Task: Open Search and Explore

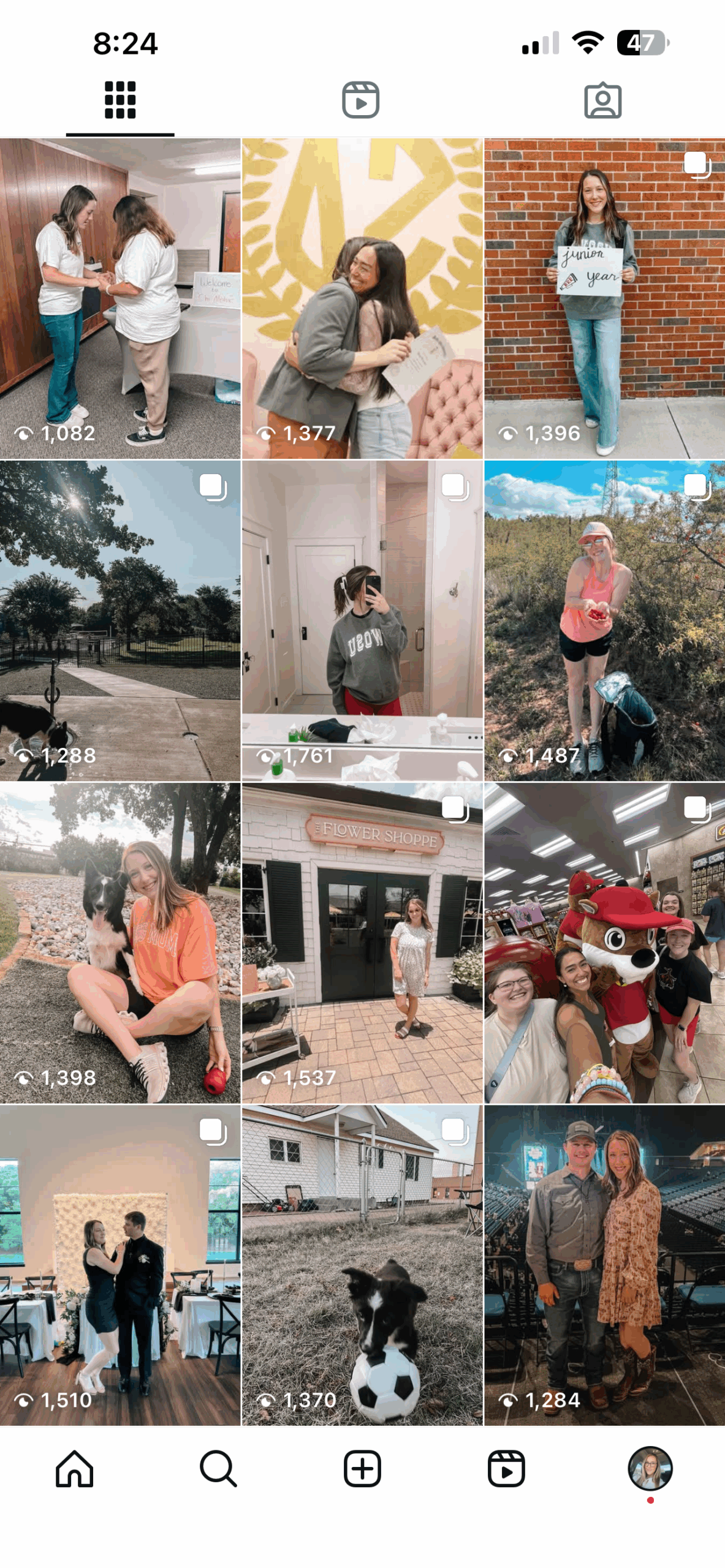Action: point(218,1468)
